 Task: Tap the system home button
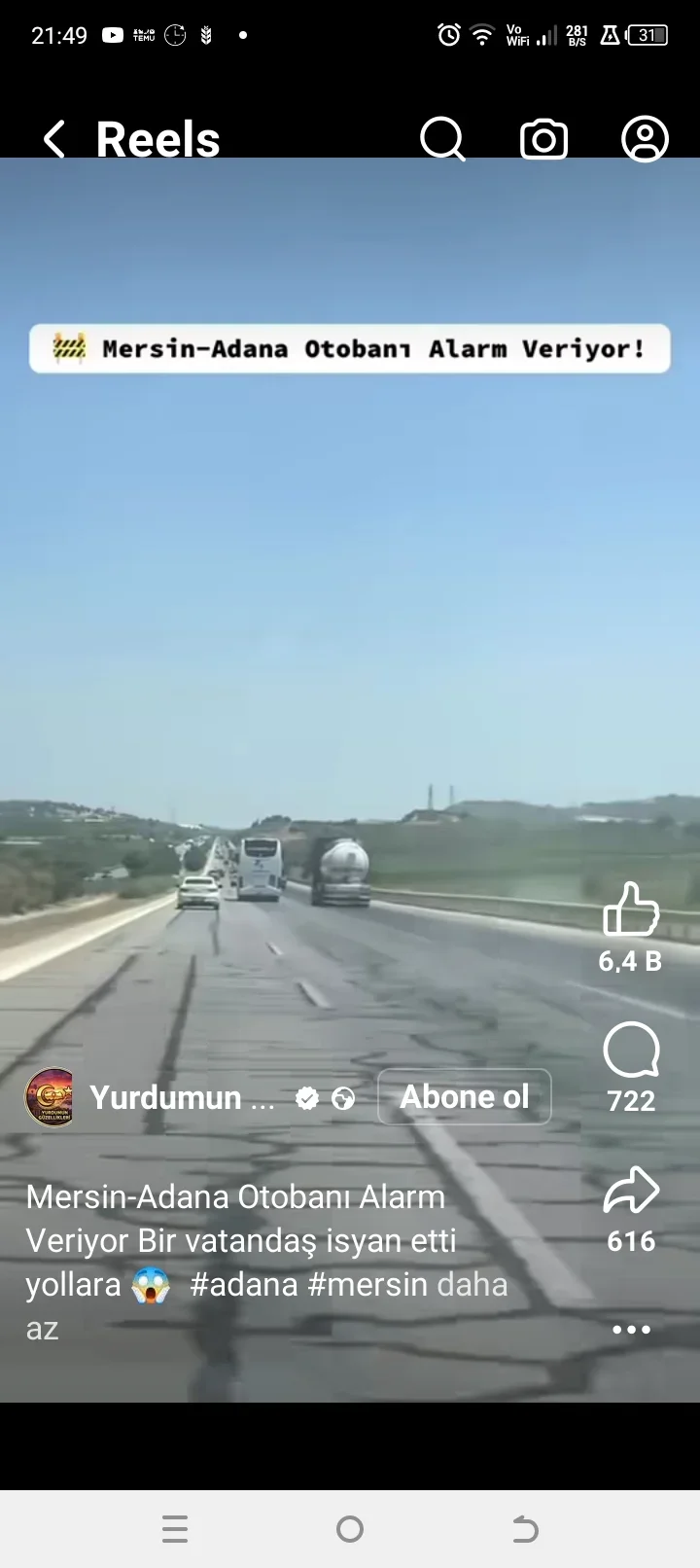tap(350, 1529)
